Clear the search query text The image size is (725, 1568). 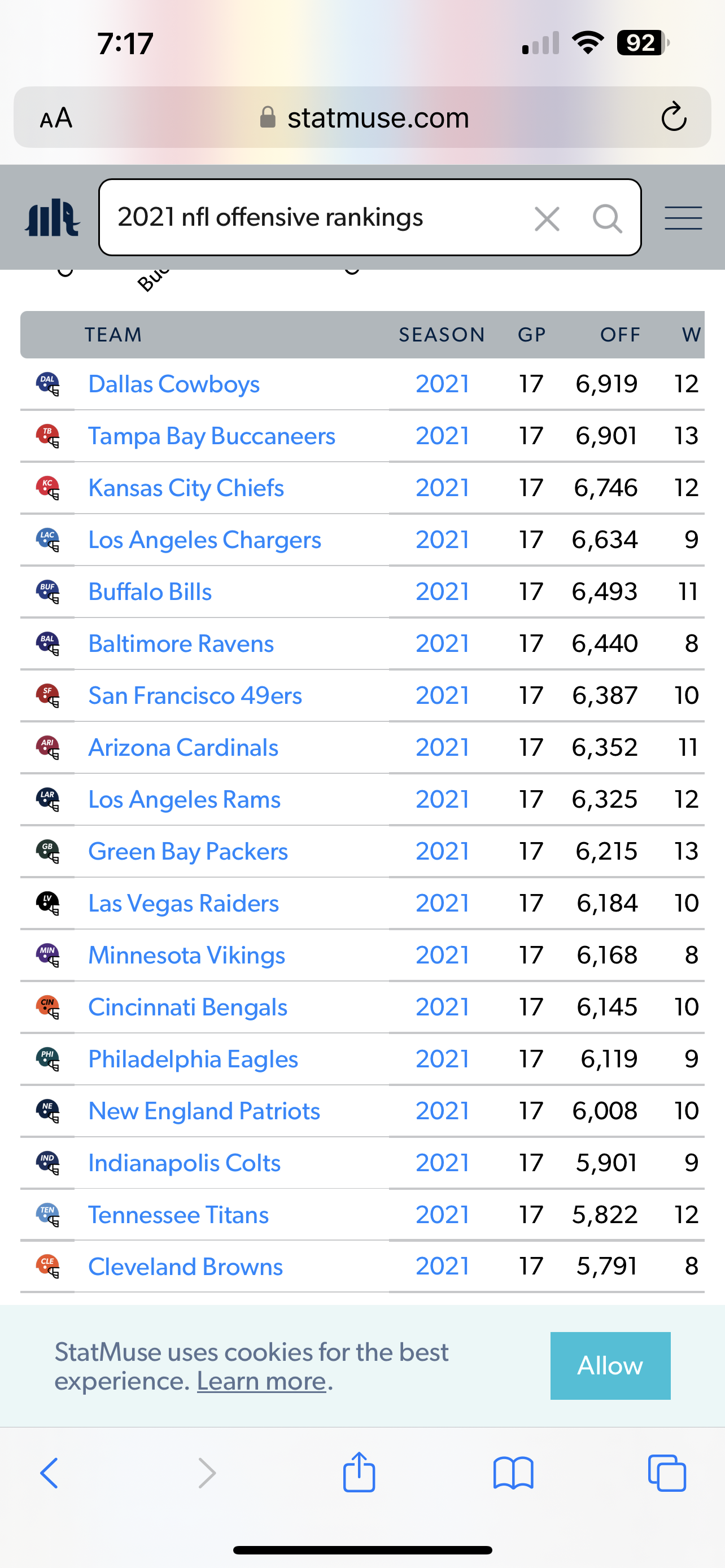pyautogui.click(x=547, y=218)
